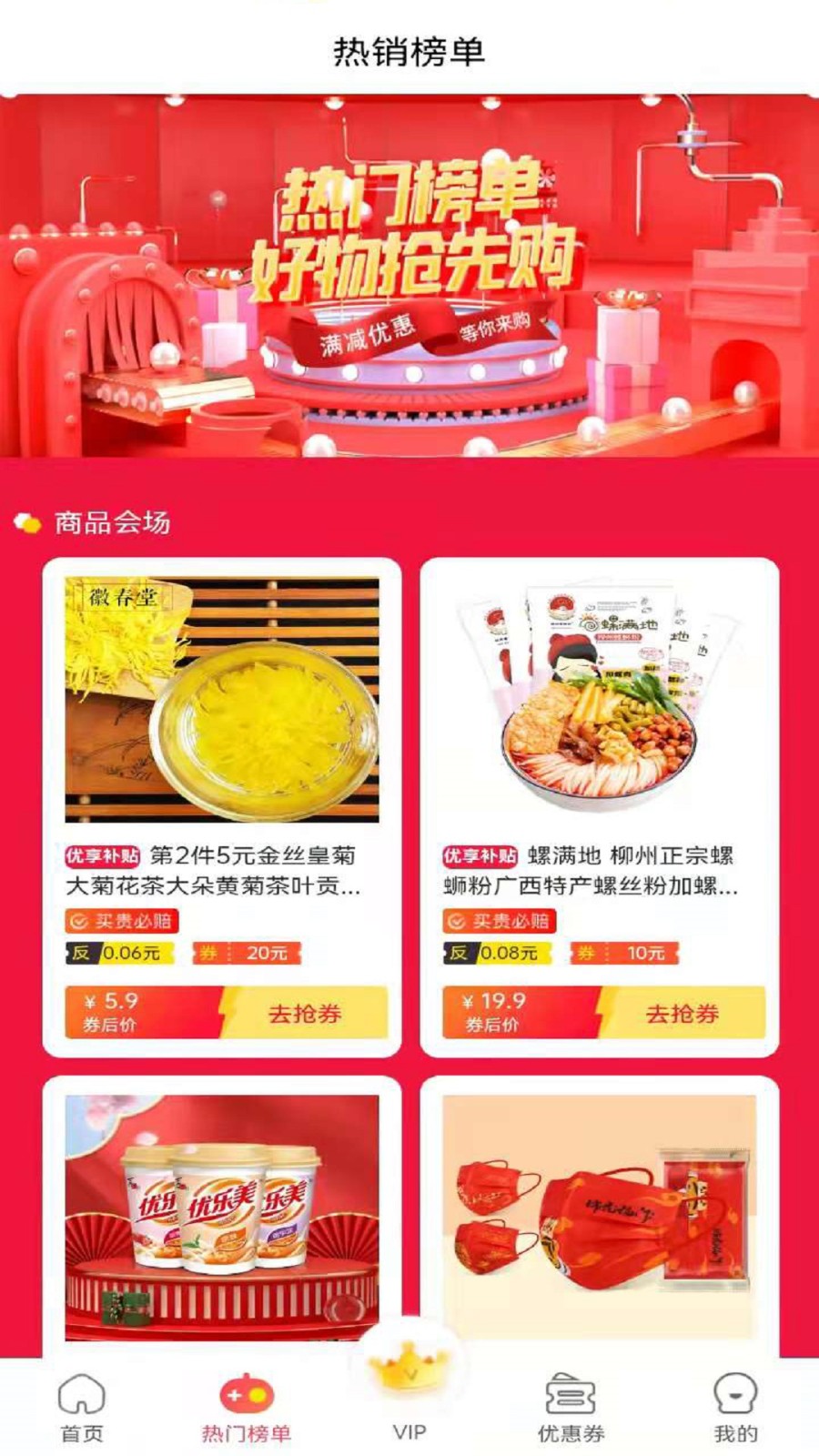Go to the 首页 home tab
This screenshot has width=819, height=1456.
[x=82, y=1408]
